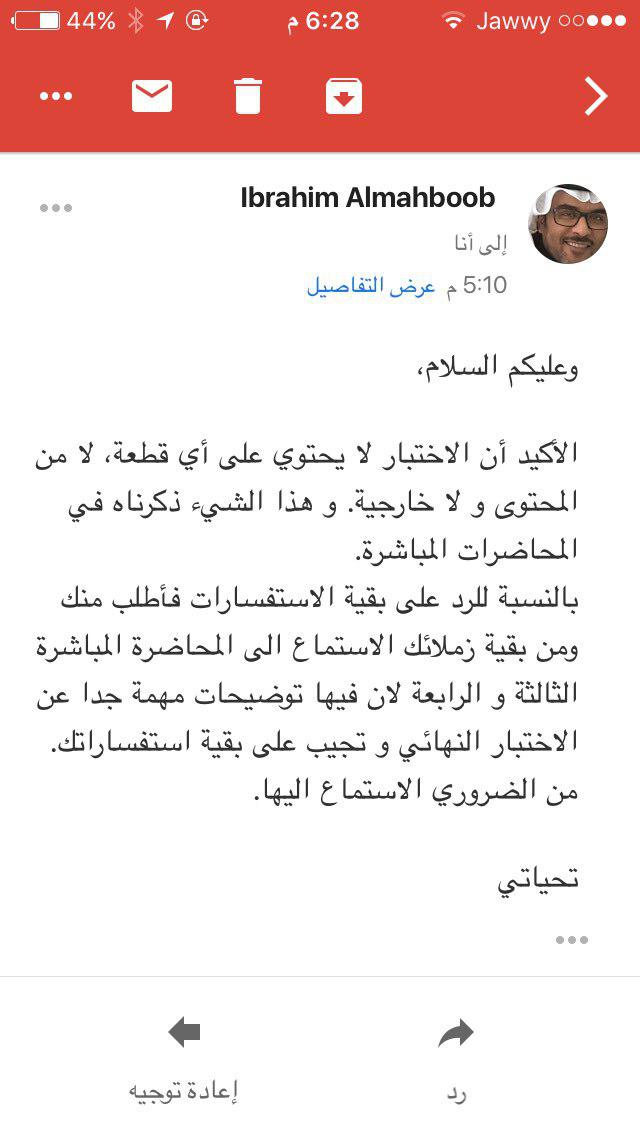This screenshot has width=640, height=1136.
Task: Tap the إعادة توجيه button
Action: [x=184, y=1061]
